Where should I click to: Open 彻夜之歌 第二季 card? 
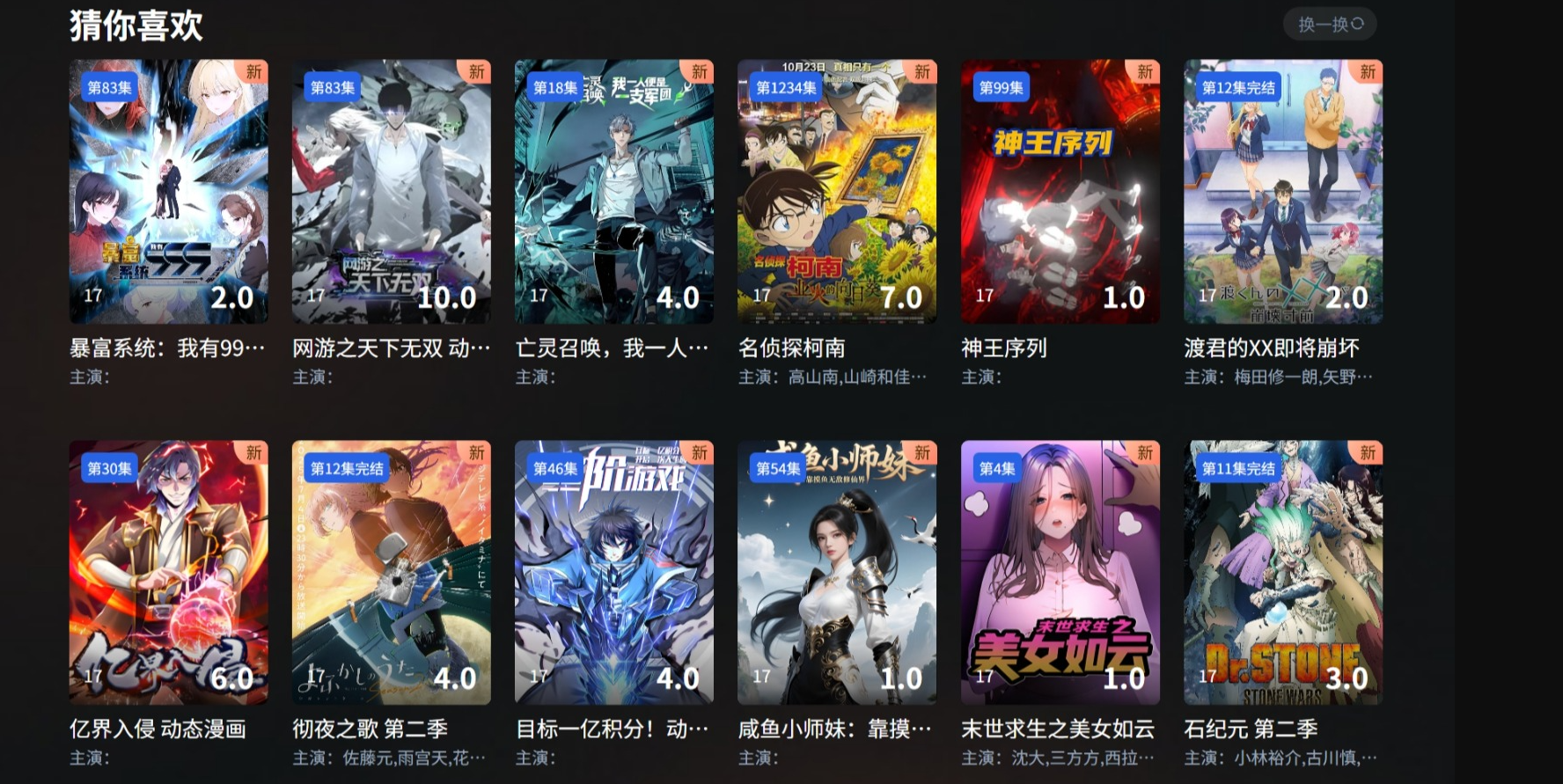point(392,573)
